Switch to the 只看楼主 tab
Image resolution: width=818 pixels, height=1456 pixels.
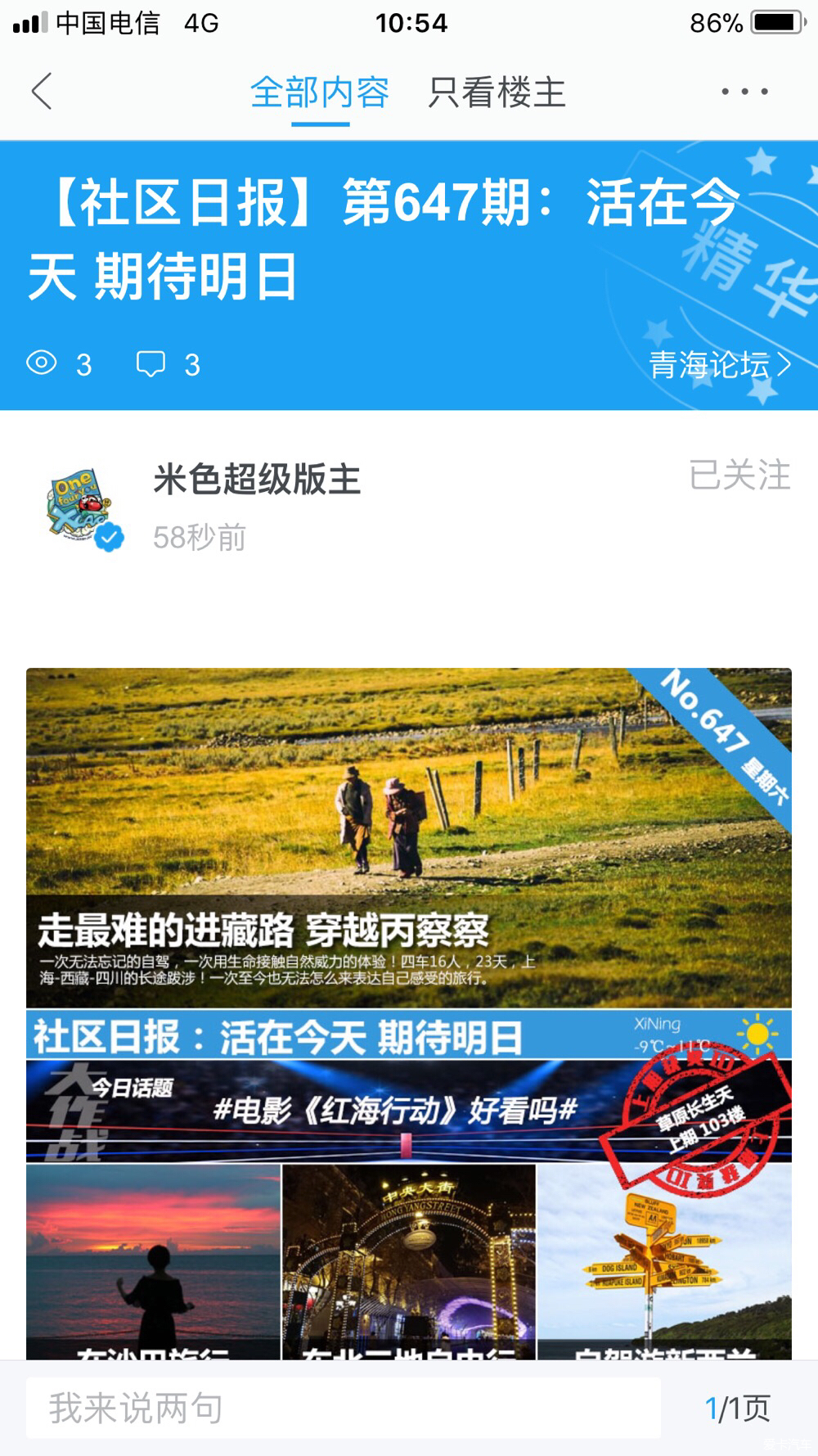(497, 92)
